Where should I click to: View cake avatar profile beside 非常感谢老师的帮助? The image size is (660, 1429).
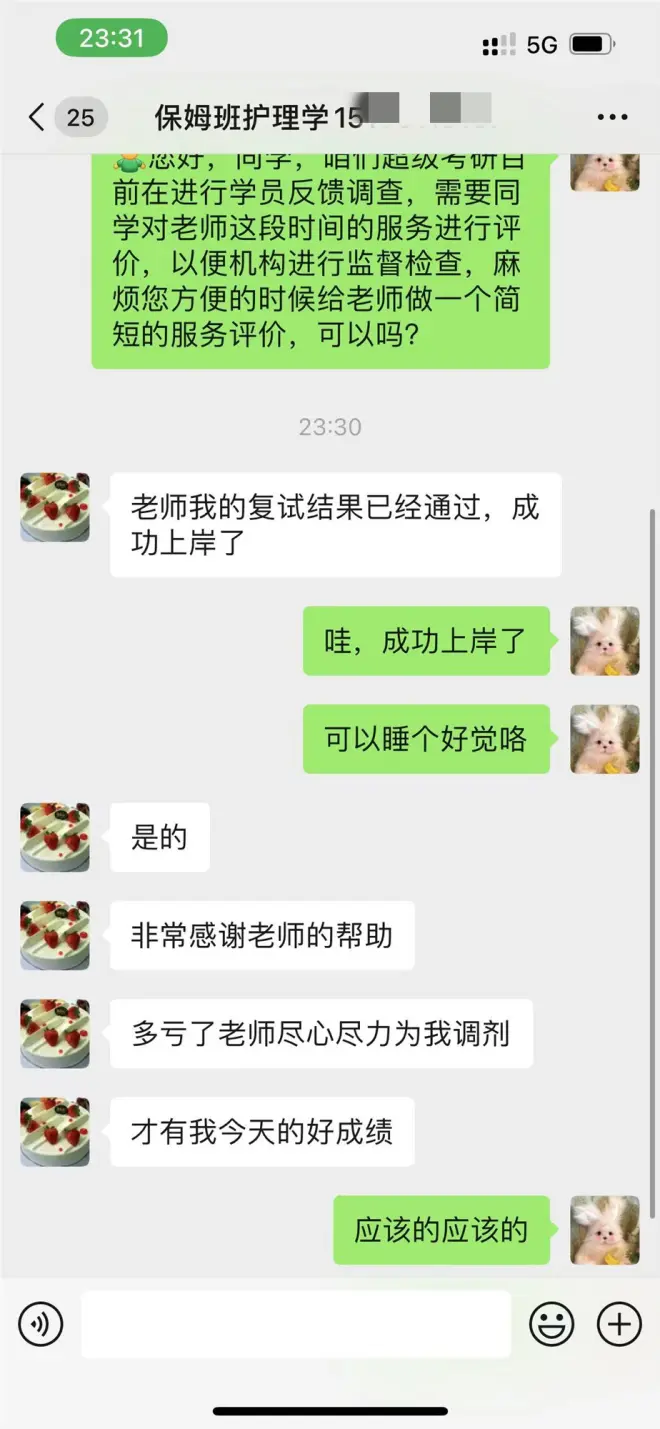pos(55,936)
